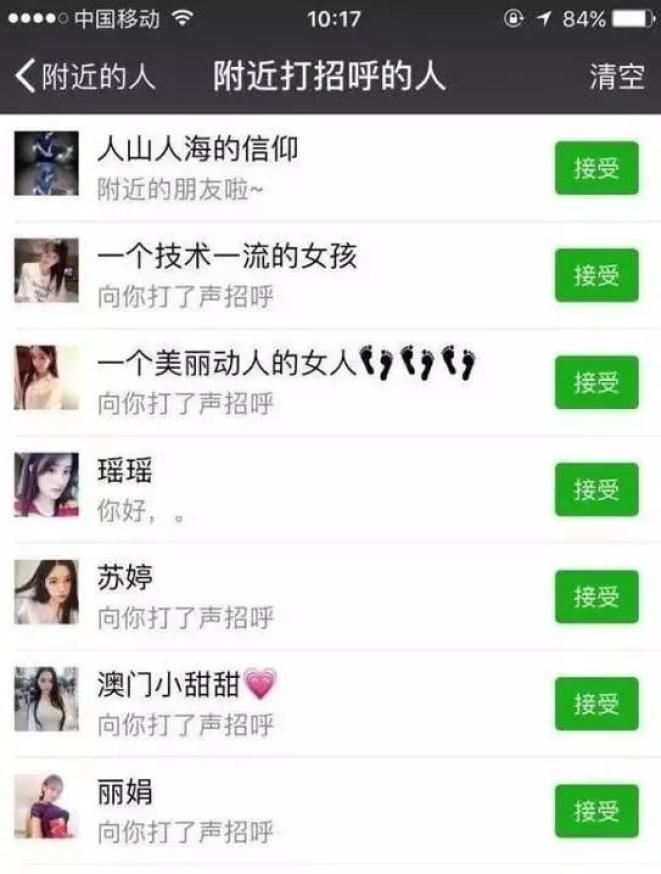Viewport: 661px width, 874px height.
Task: Accept greeting from 澳门小甜甜
Action: tap(596, 703)
